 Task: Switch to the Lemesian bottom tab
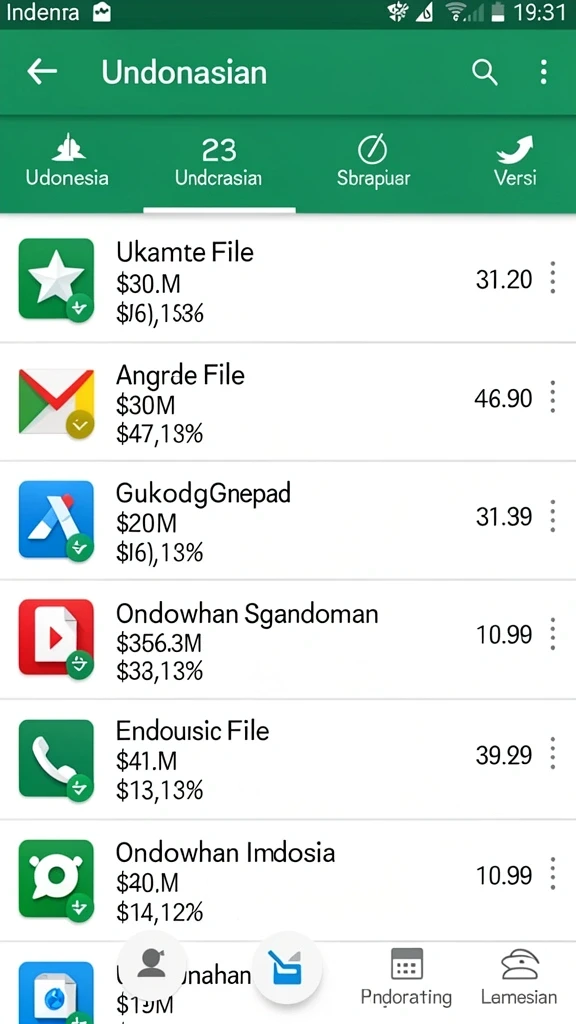(x=519, y=978)
